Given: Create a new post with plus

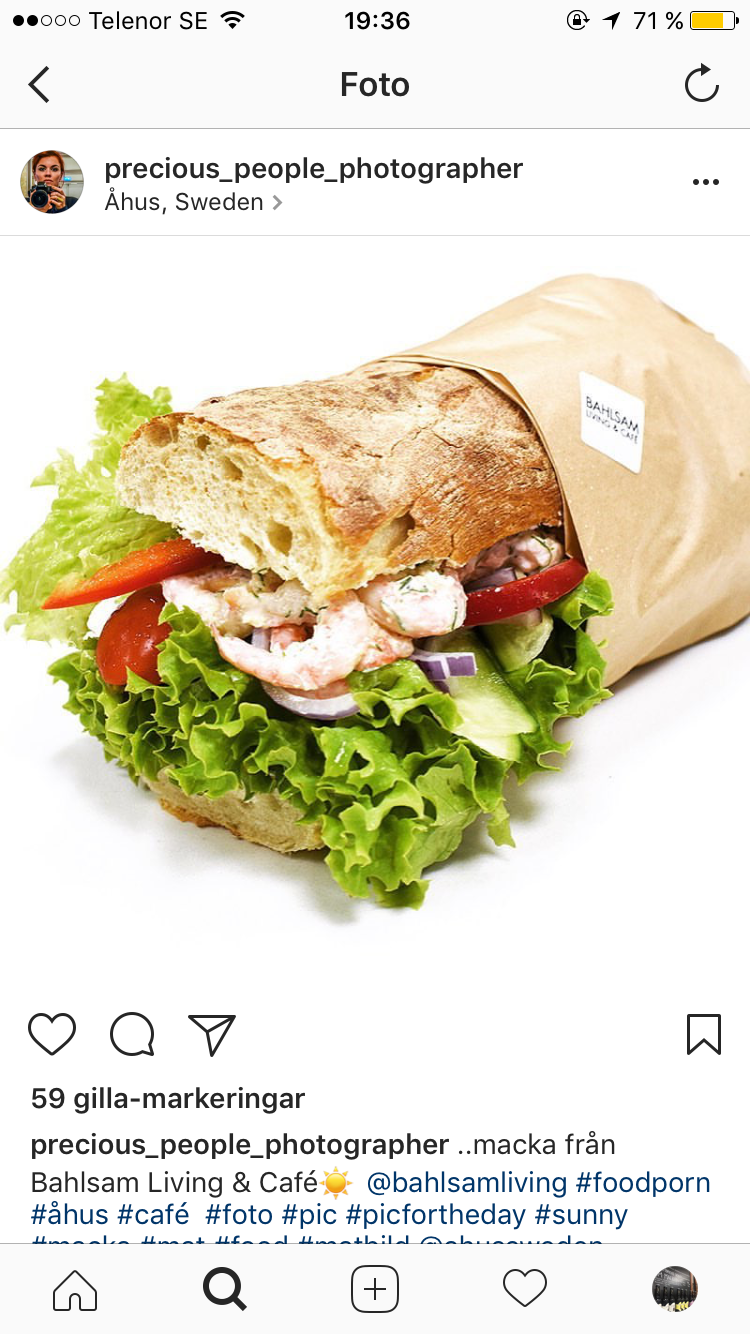Looking at the screenshot, I should 375,1289.
